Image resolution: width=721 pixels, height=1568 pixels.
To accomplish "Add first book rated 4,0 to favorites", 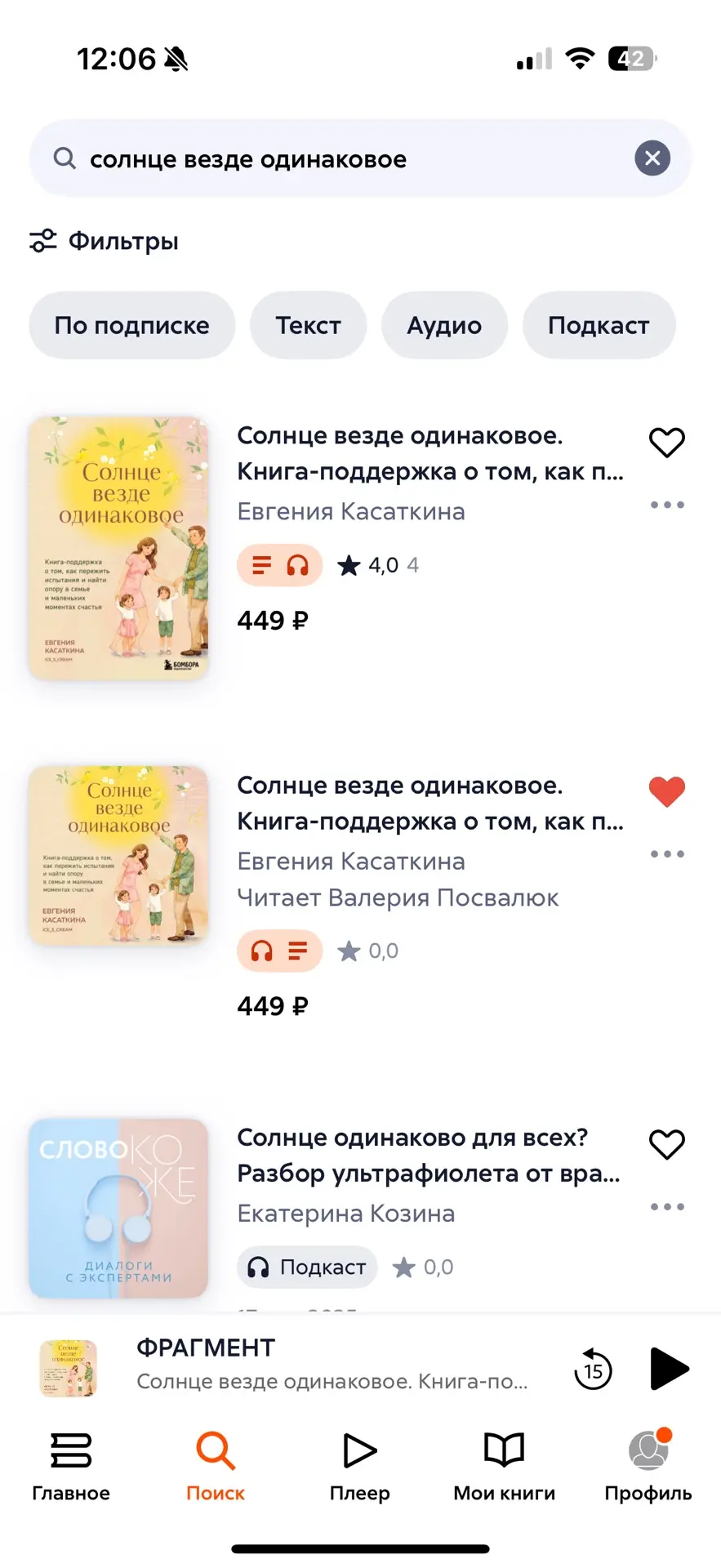I will [667, 442].
